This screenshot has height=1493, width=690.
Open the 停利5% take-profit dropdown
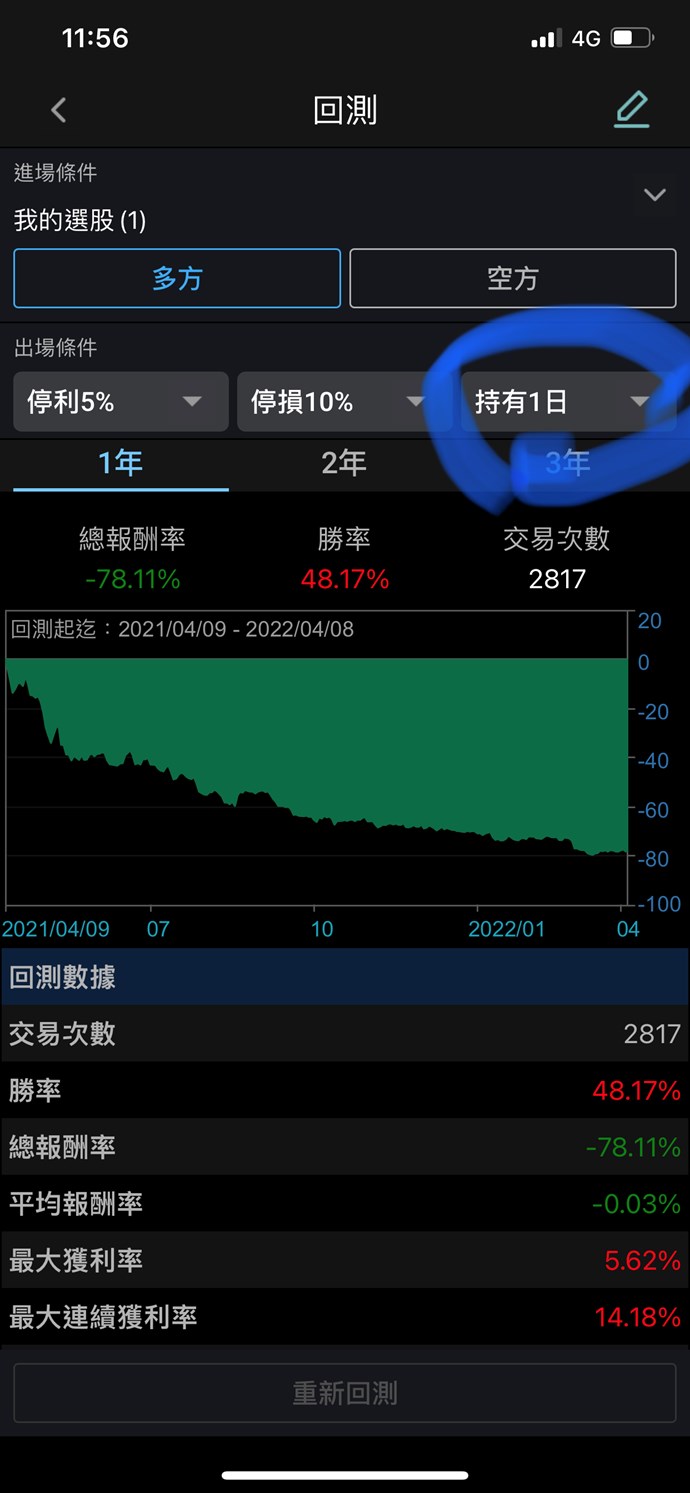pyautogui.click(x=121, y=402)
